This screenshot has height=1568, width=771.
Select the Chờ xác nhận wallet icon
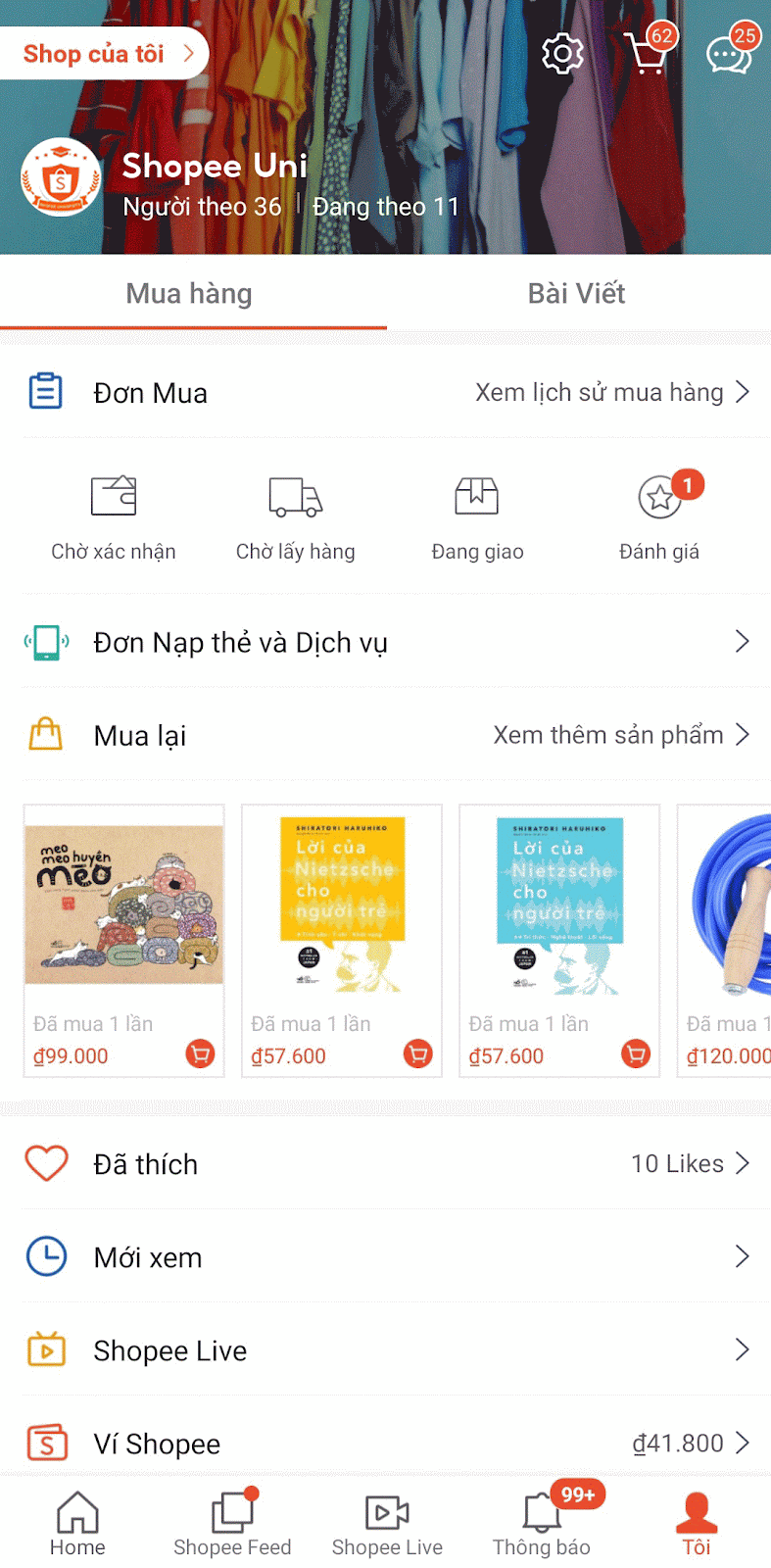click(x=113, y=497)
